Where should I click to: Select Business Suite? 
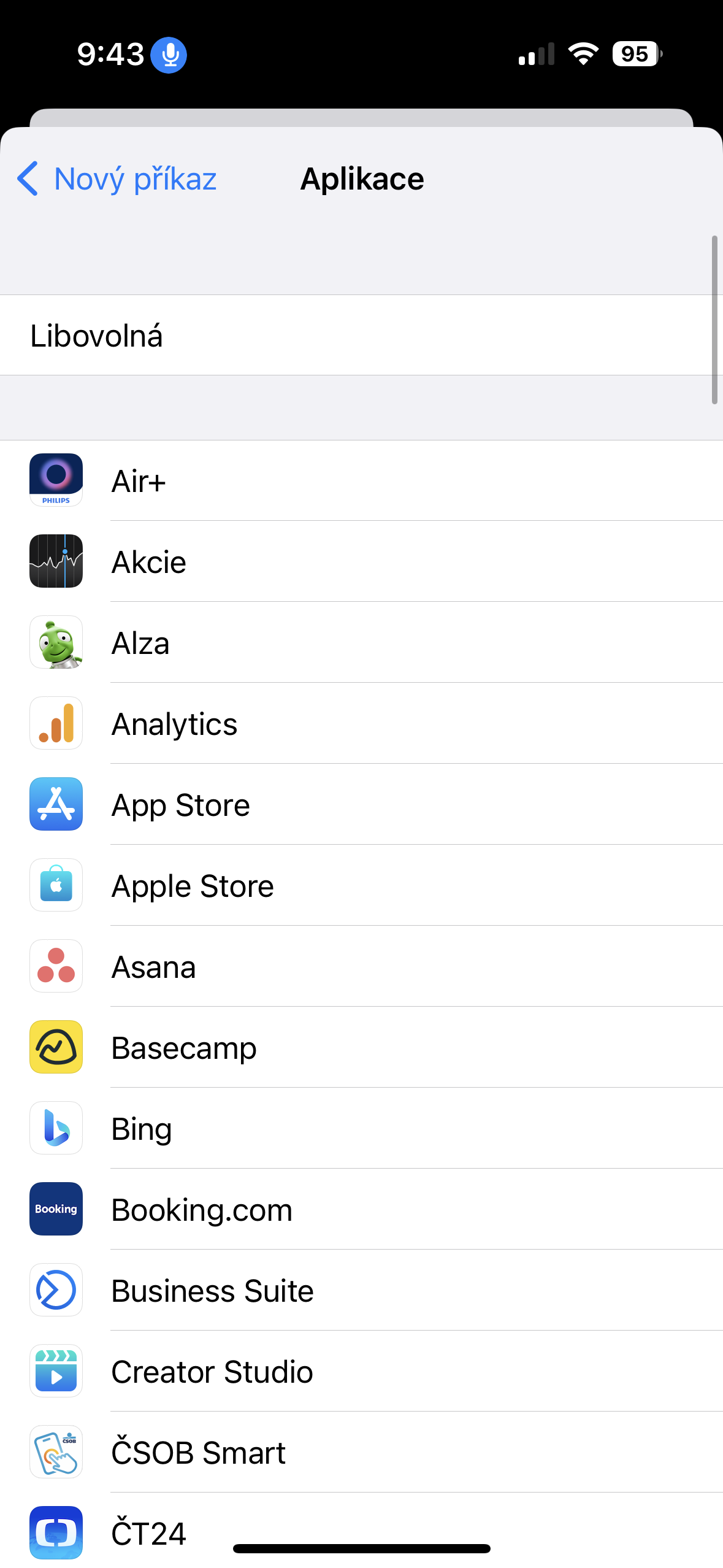(x=361, y=1290)
